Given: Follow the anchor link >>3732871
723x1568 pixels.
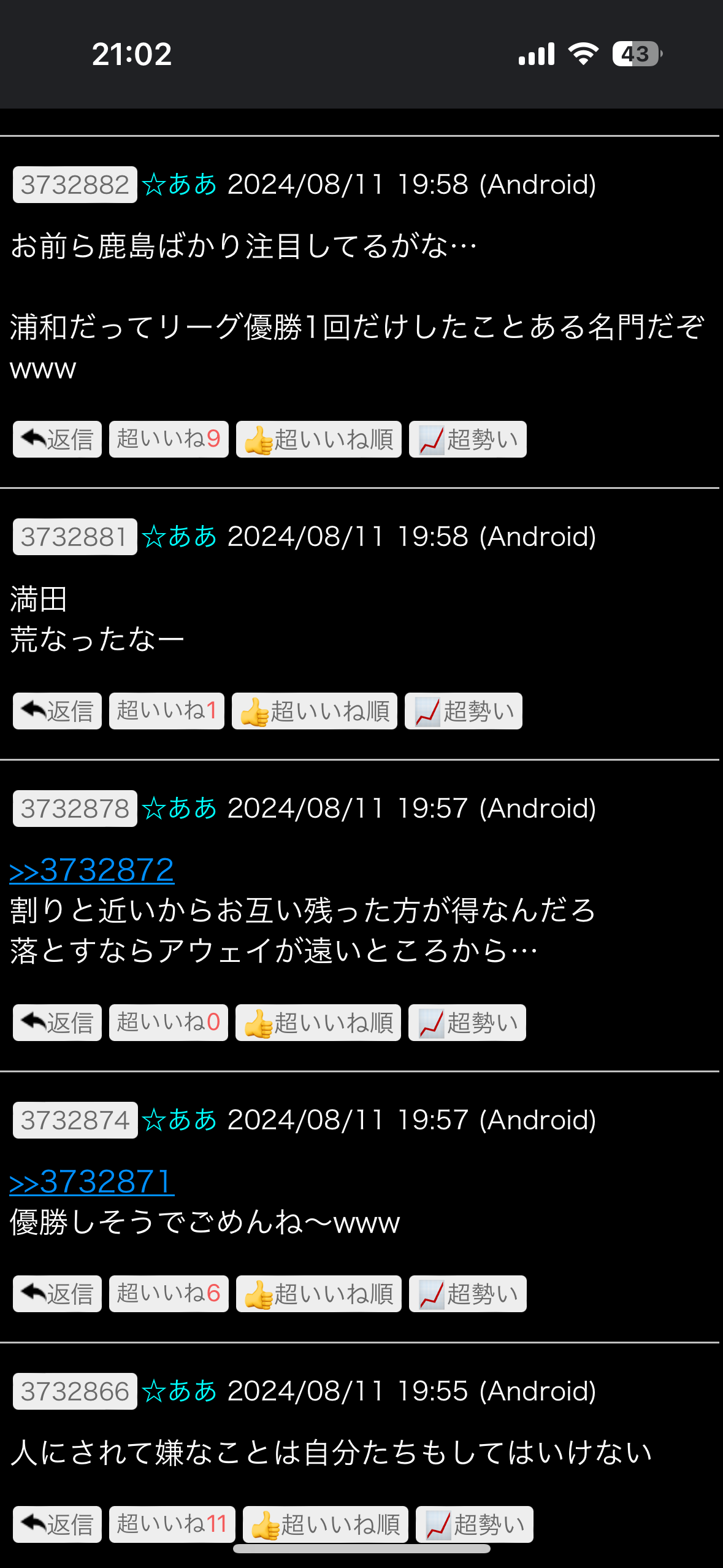Looking at the screenshot, I should pos(92,1182).
